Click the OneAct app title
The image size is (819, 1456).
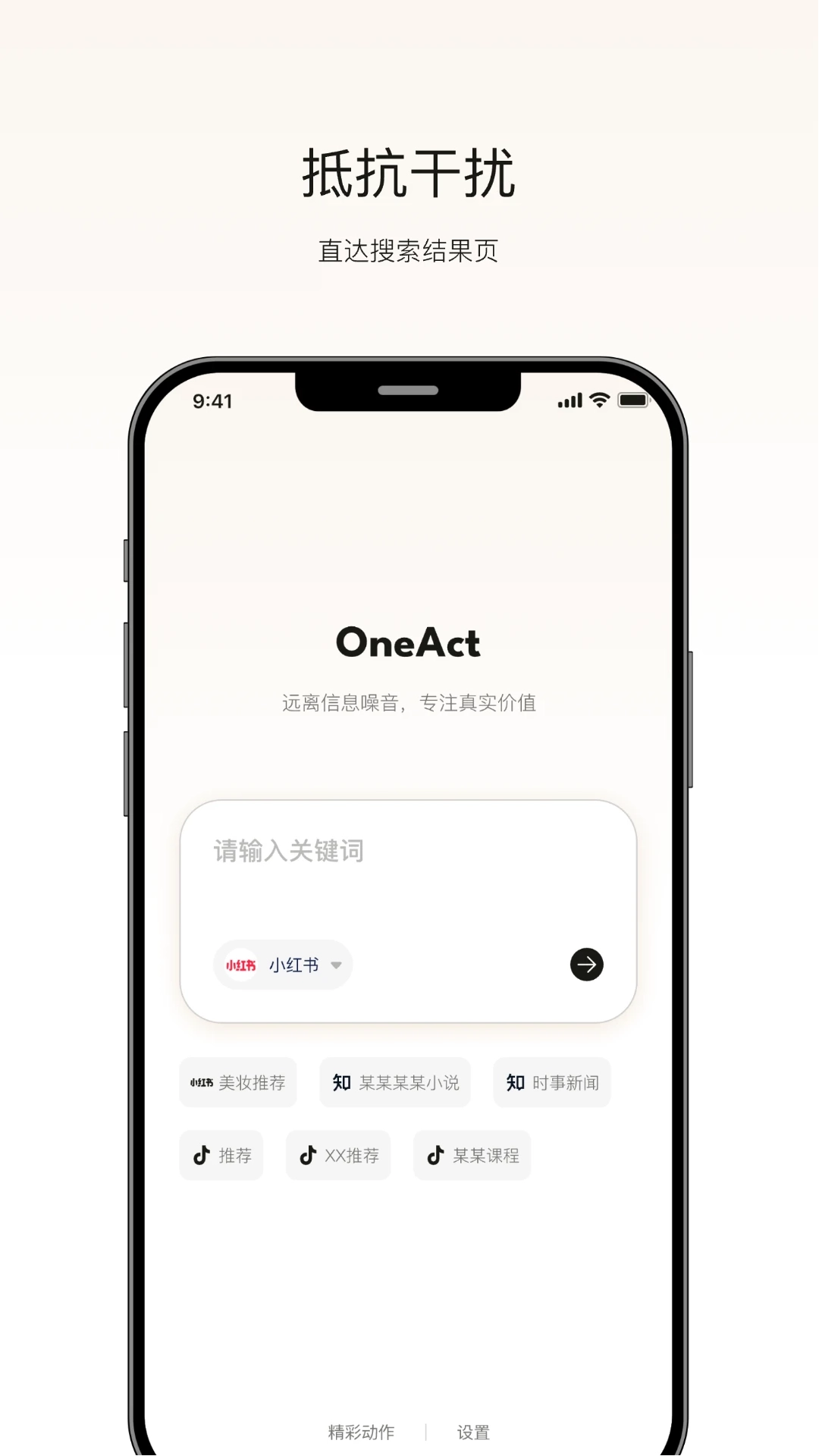409,645
